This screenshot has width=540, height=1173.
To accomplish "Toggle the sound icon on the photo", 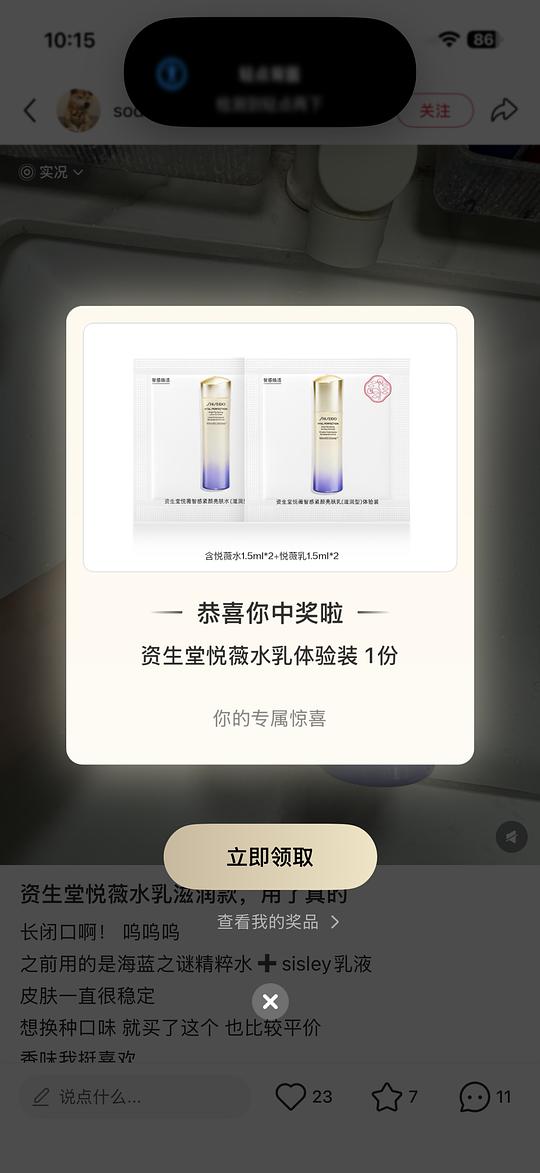I will 512,837.
